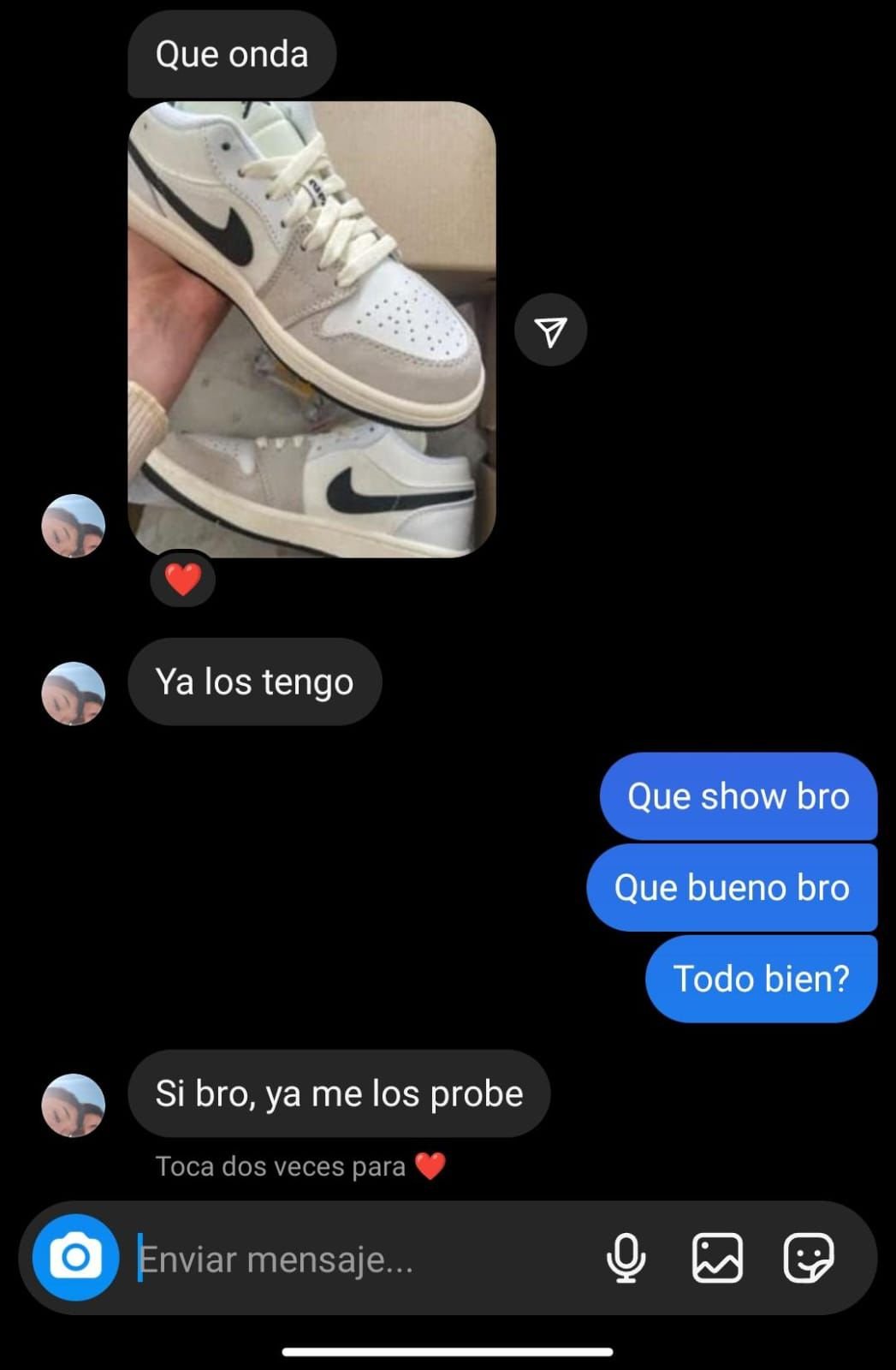
Task: Open the sender's profile picture beside "Ya los tengo"
Action: click(74, 694)
